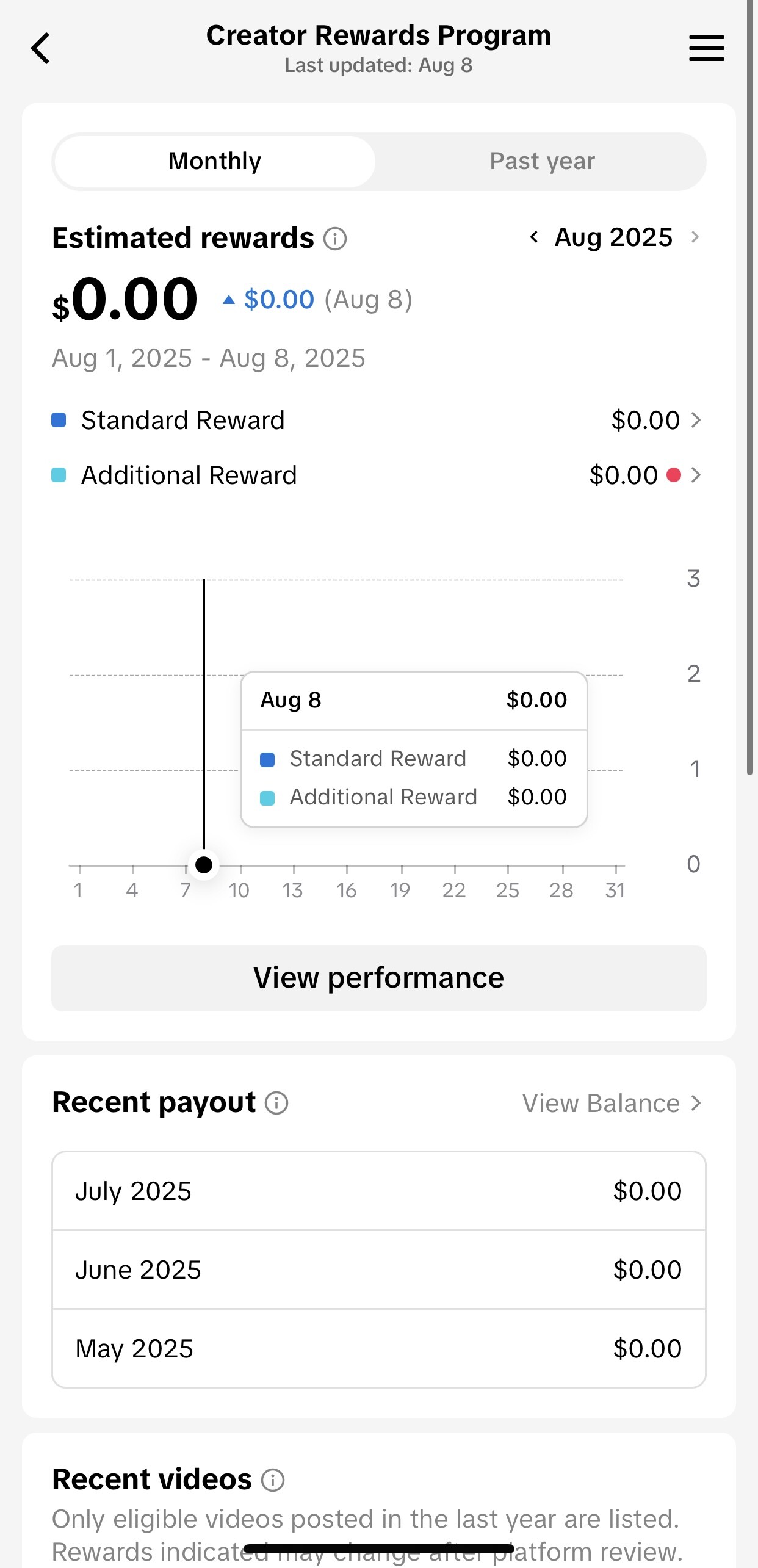Open View Balance
The height and width of the screenshot is (1568, 758).
[612, 1103]
